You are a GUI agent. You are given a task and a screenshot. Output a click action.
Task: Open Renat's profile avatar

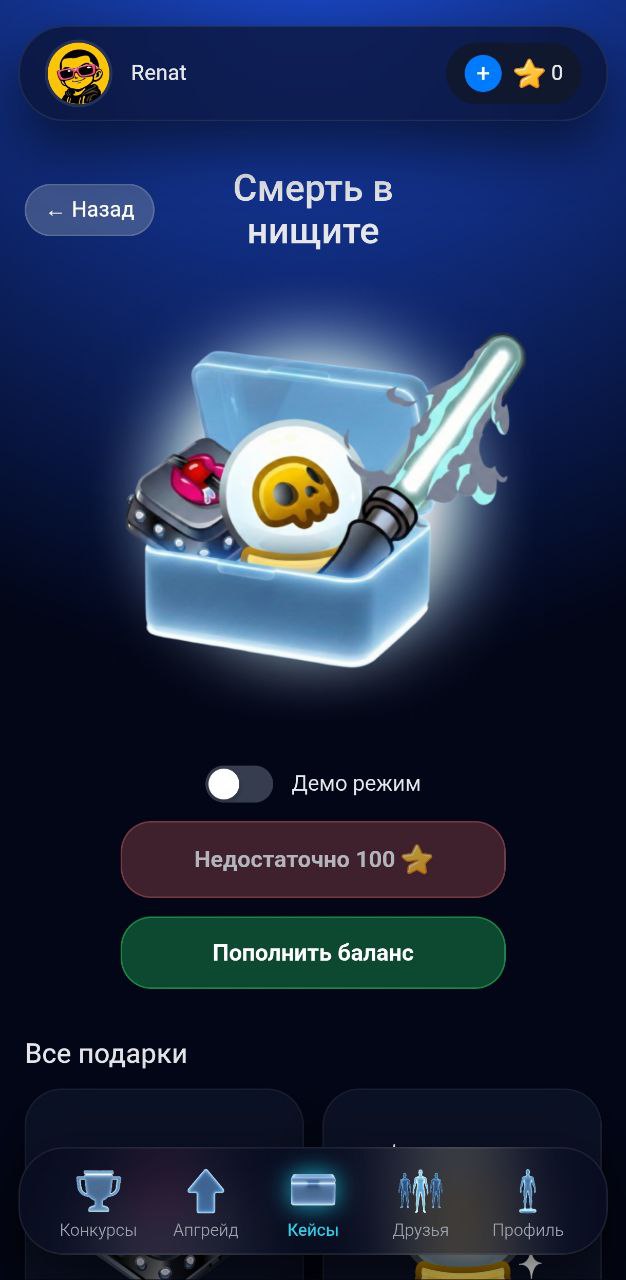78,73
